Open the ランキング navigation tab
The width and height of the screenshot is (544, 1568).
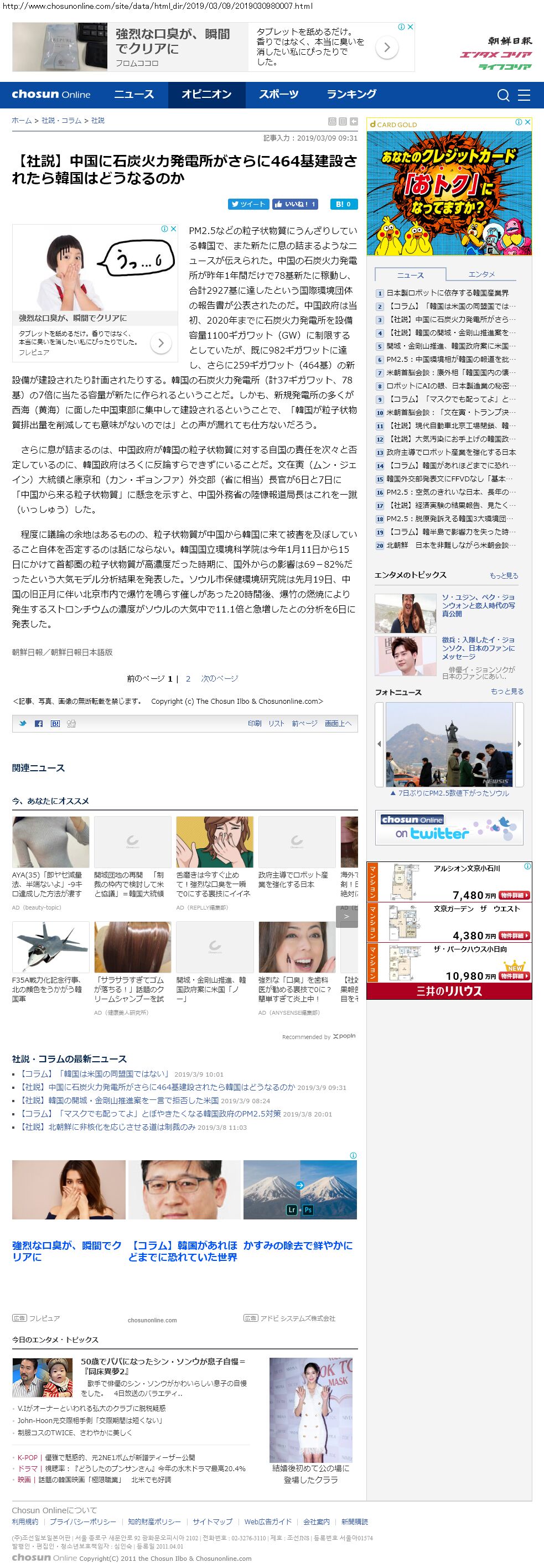click(351, 95)
